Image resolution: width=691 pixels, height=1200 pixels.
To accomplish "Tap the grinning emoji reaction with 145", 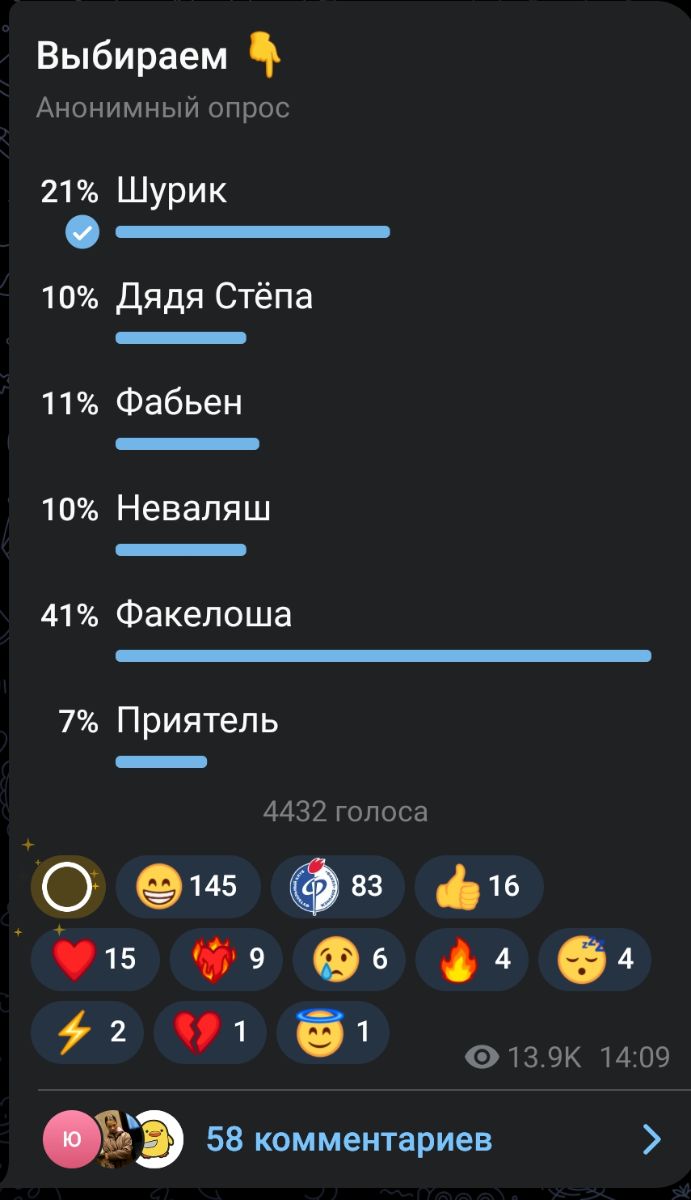I will 188,886.
